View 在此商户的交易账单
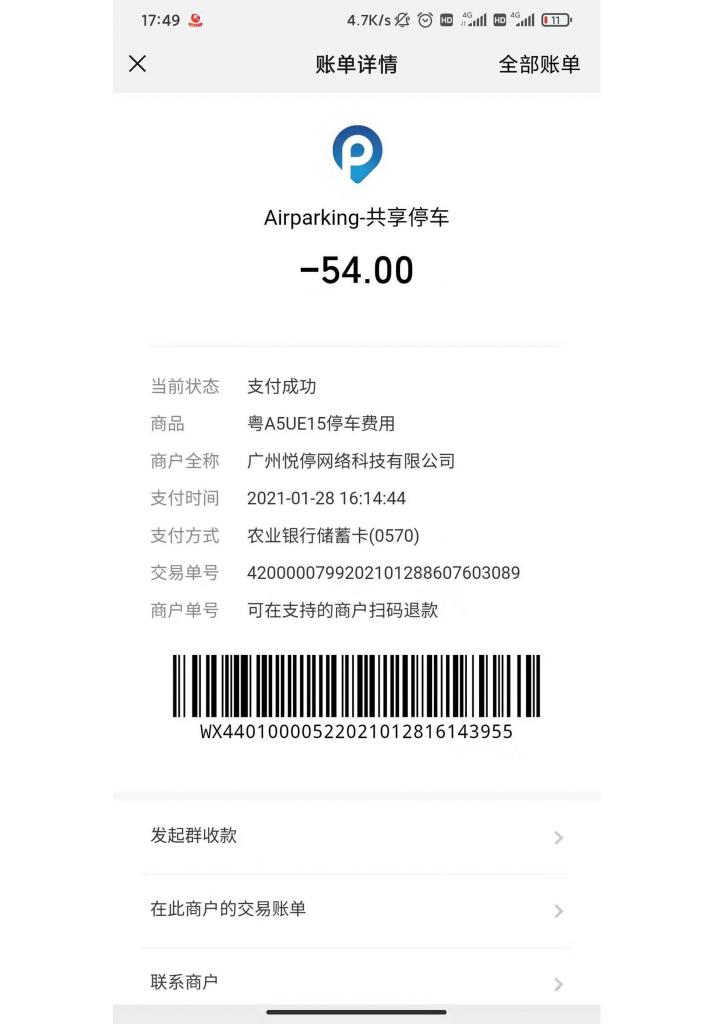This screenshot has width=723, height=1024. [356, 910]
